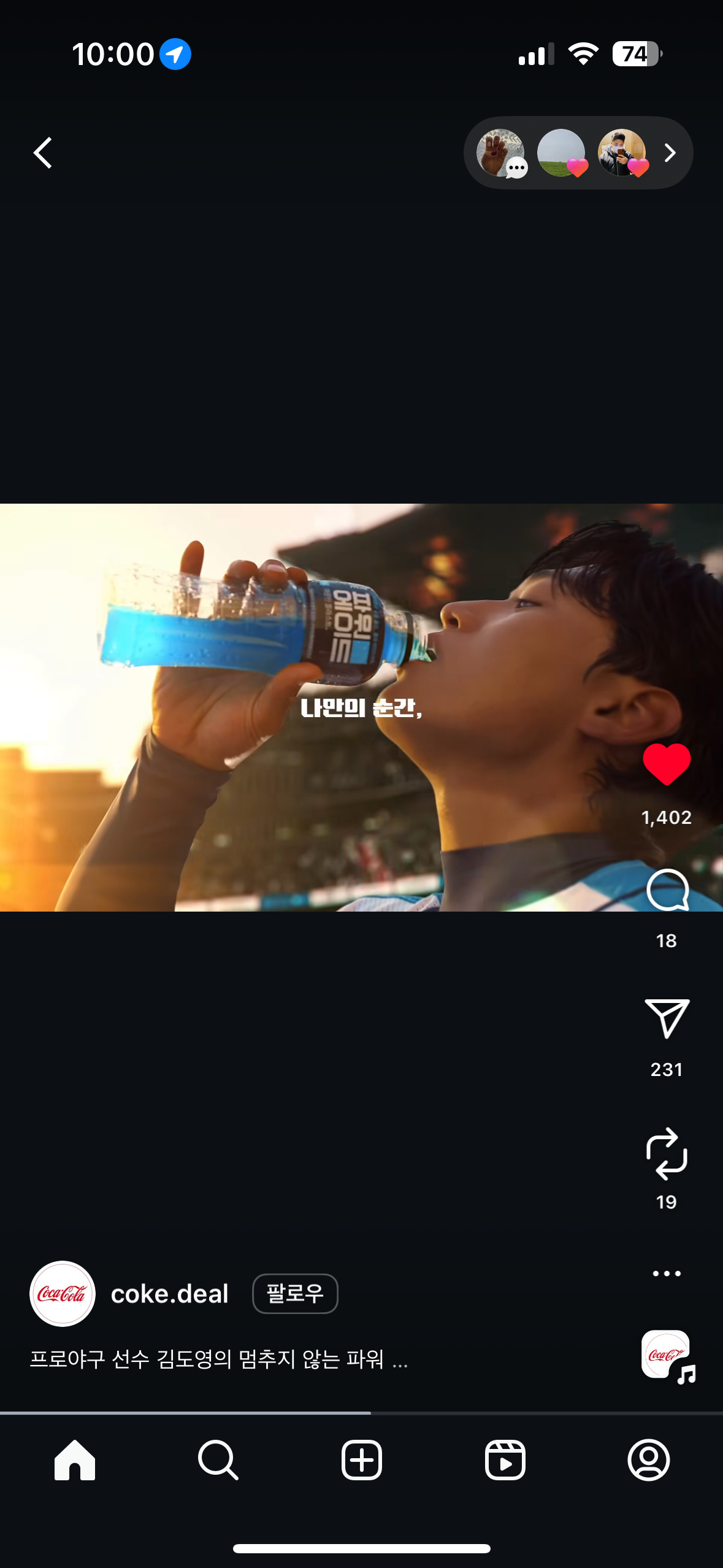Image resolution: width=723 pixels, height=1568 pixels.
Task: Open coke.deal profile picture
Action: pyautogui.click(x=63, y=1293)
